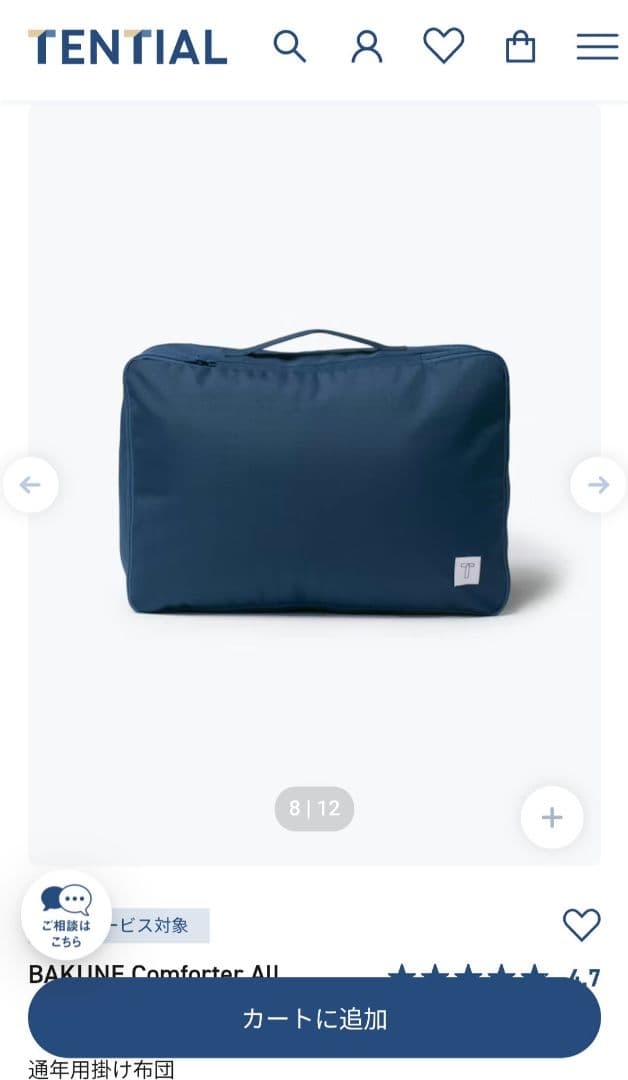
Task: Open the hamburger menu
Action: point(597,46)
